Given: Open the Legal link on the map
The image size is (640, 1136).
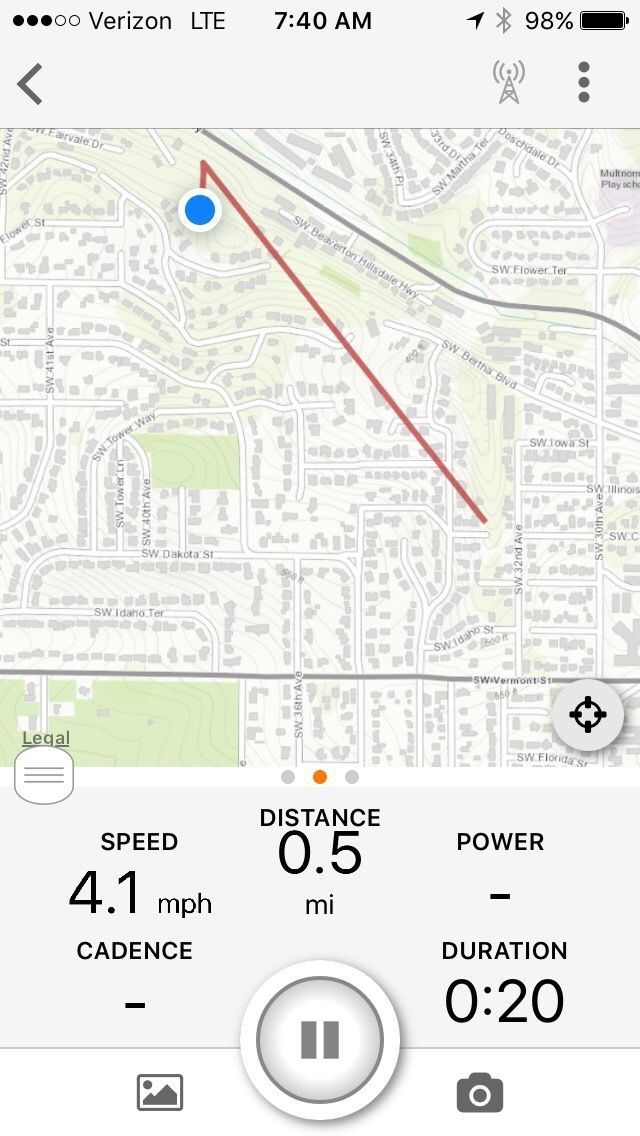Looking at the screenshot, I should point(46,738).
